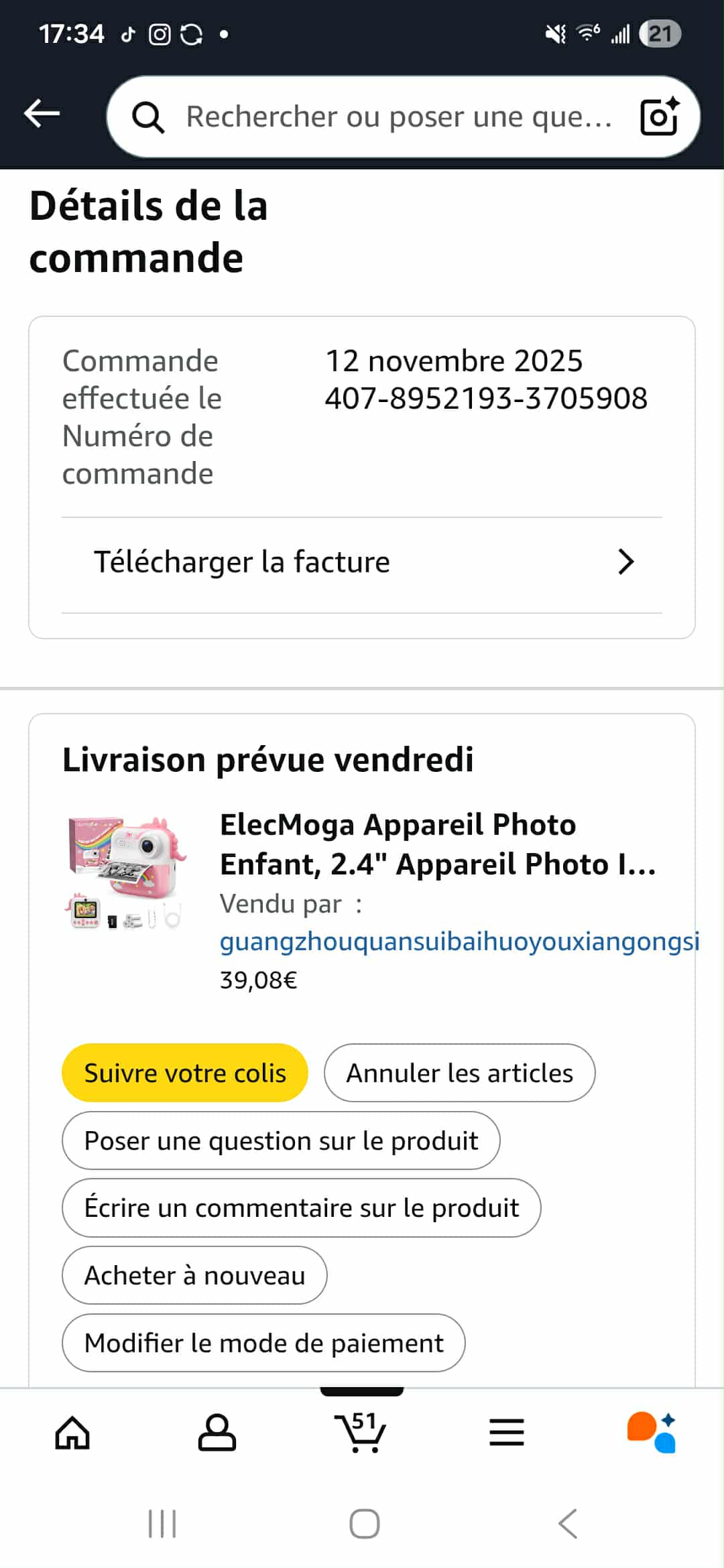Screen dimensions: 724x1568
Task: Tap the system home button
Action: click(x=364, y=1524)
